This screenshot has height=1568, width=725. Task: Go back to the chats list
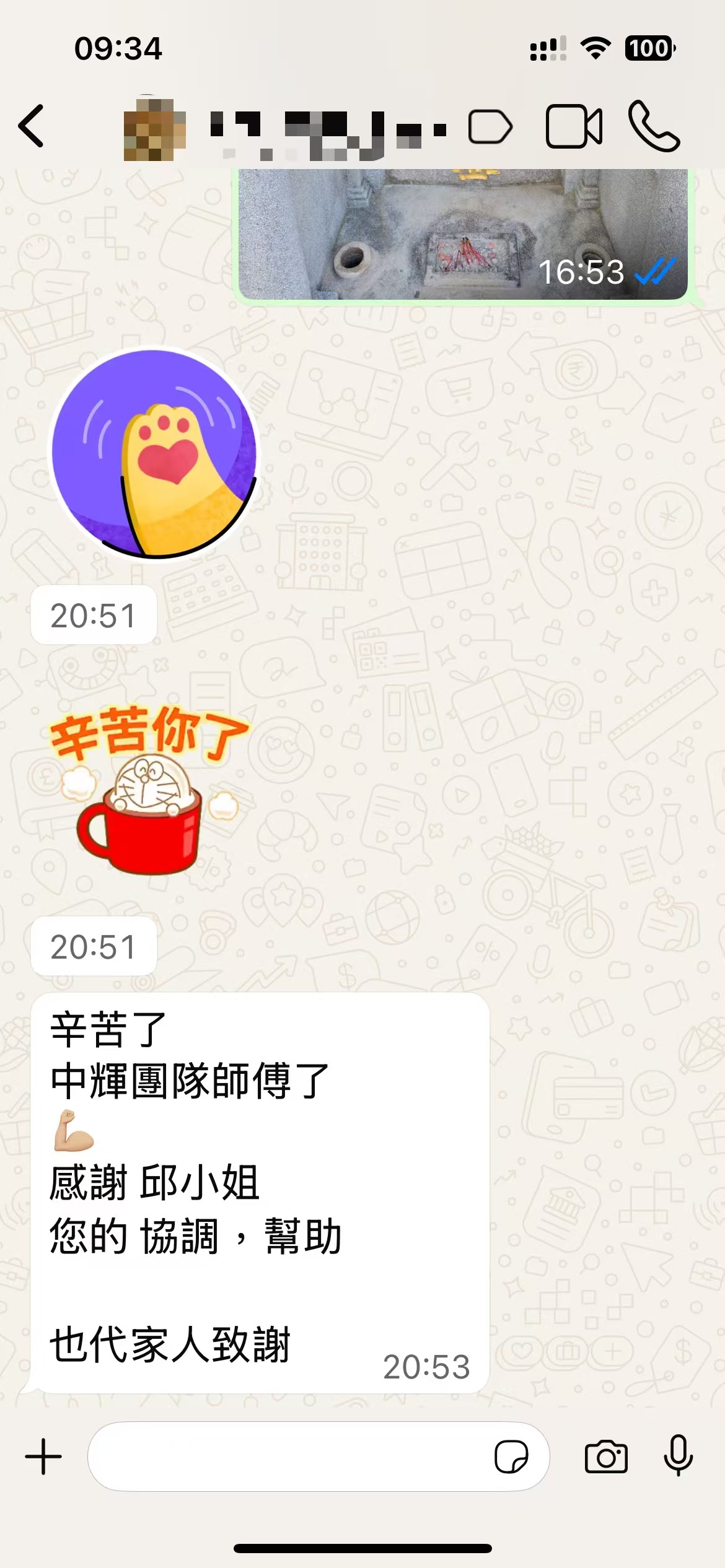32,126
